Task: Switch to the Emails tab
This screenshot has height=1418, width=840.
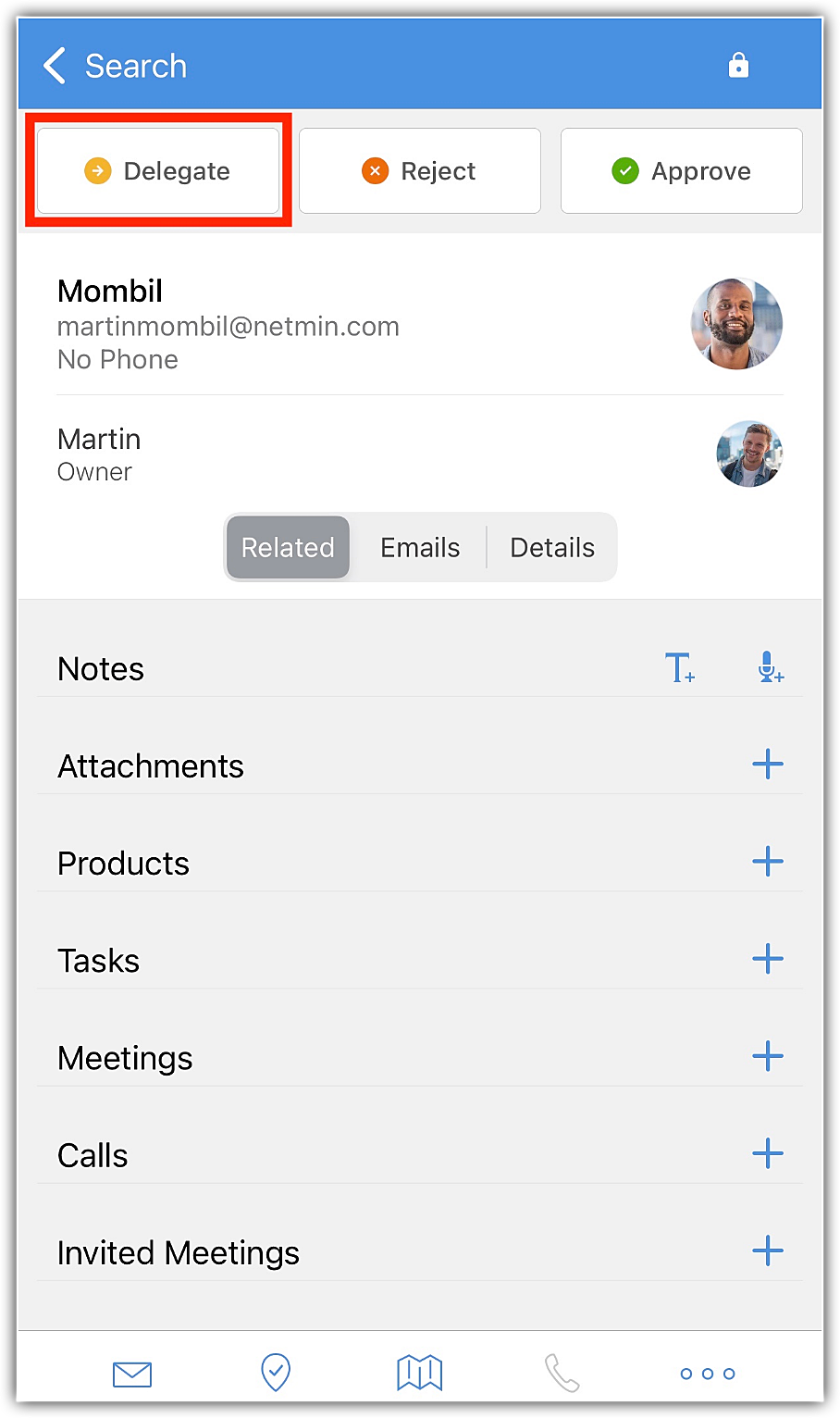Action: click(x=420, y=548)
